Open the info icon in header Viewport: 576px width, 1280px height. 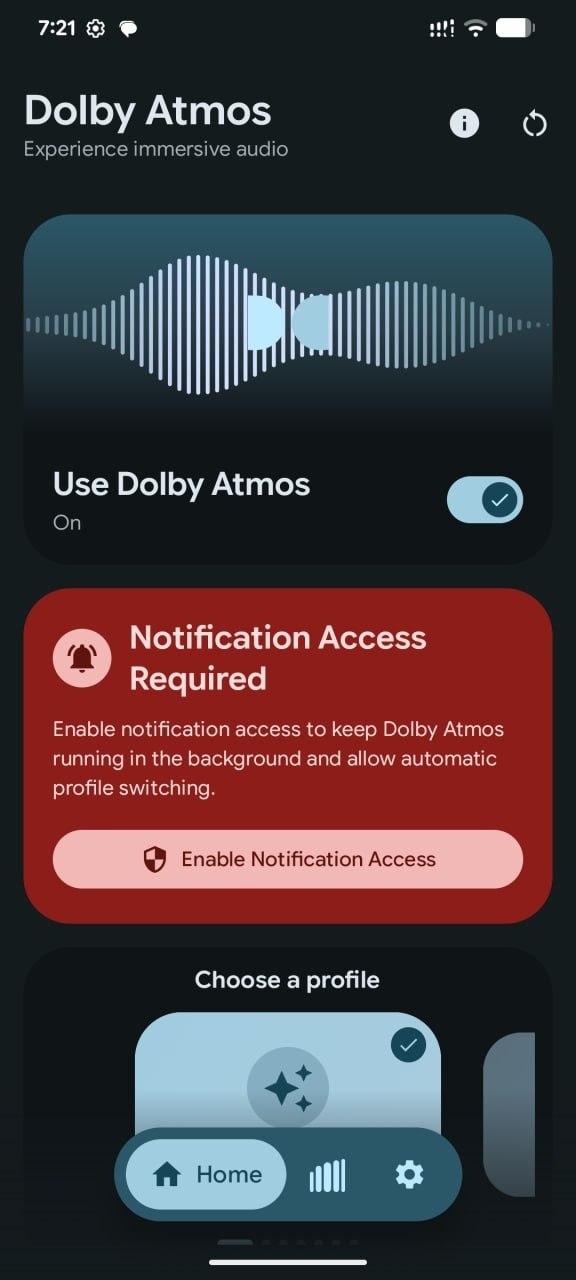point(464,124)
